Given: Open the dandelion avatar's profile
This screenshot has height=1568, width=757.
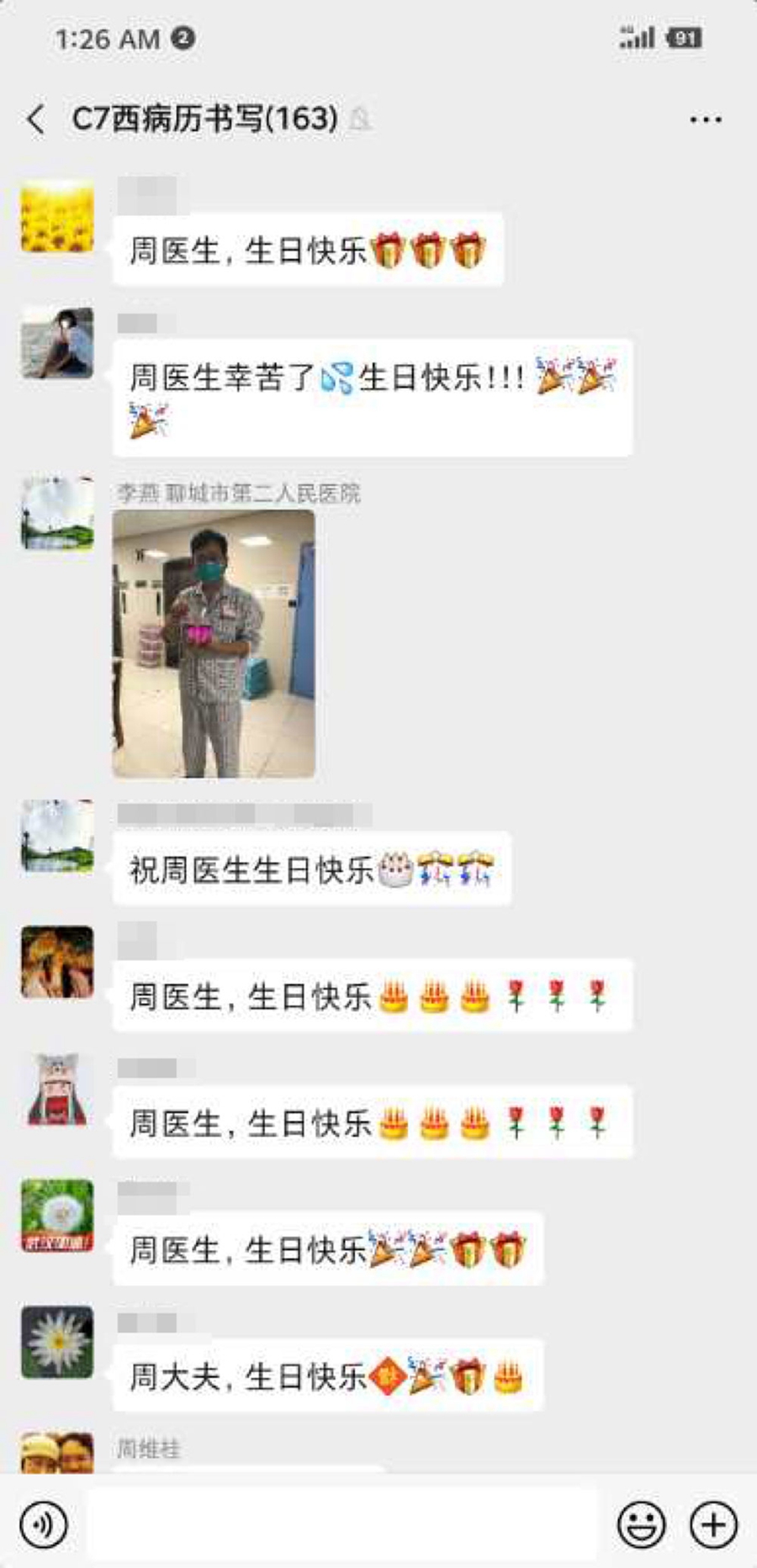Looking at the screenshot, I should coord(57,1215).
